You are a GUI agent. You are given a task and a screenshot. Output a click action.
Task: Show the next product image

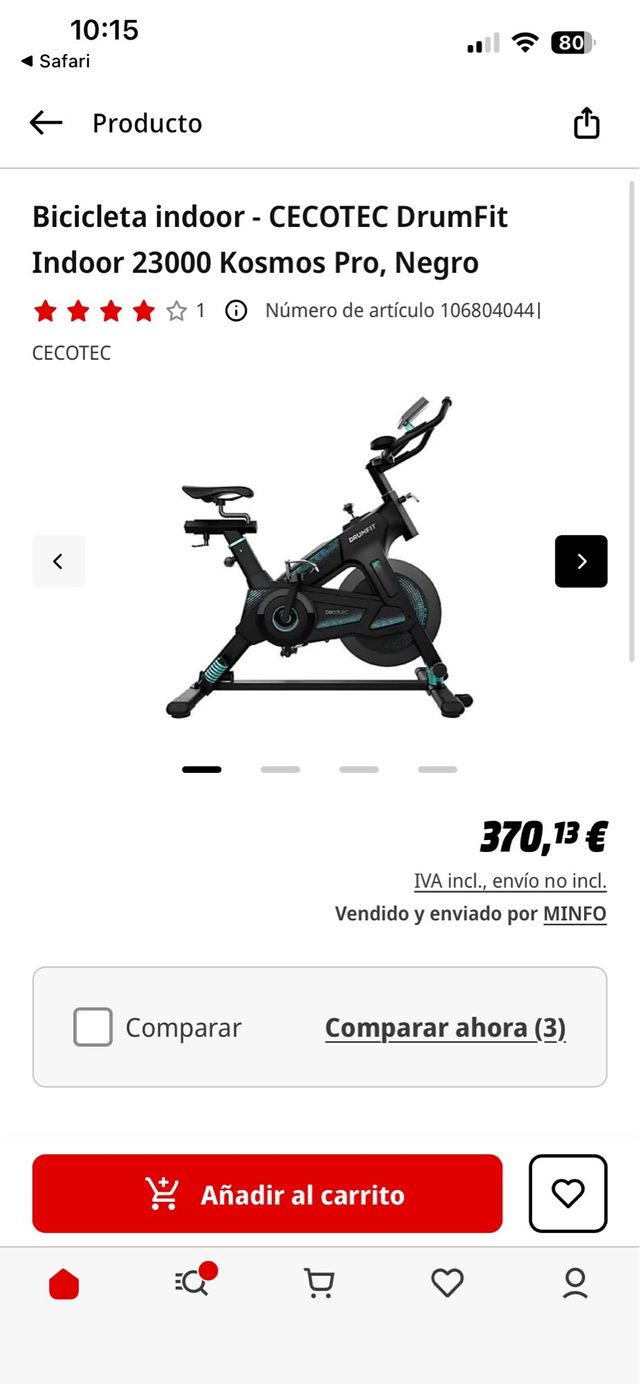click(581, 561)
